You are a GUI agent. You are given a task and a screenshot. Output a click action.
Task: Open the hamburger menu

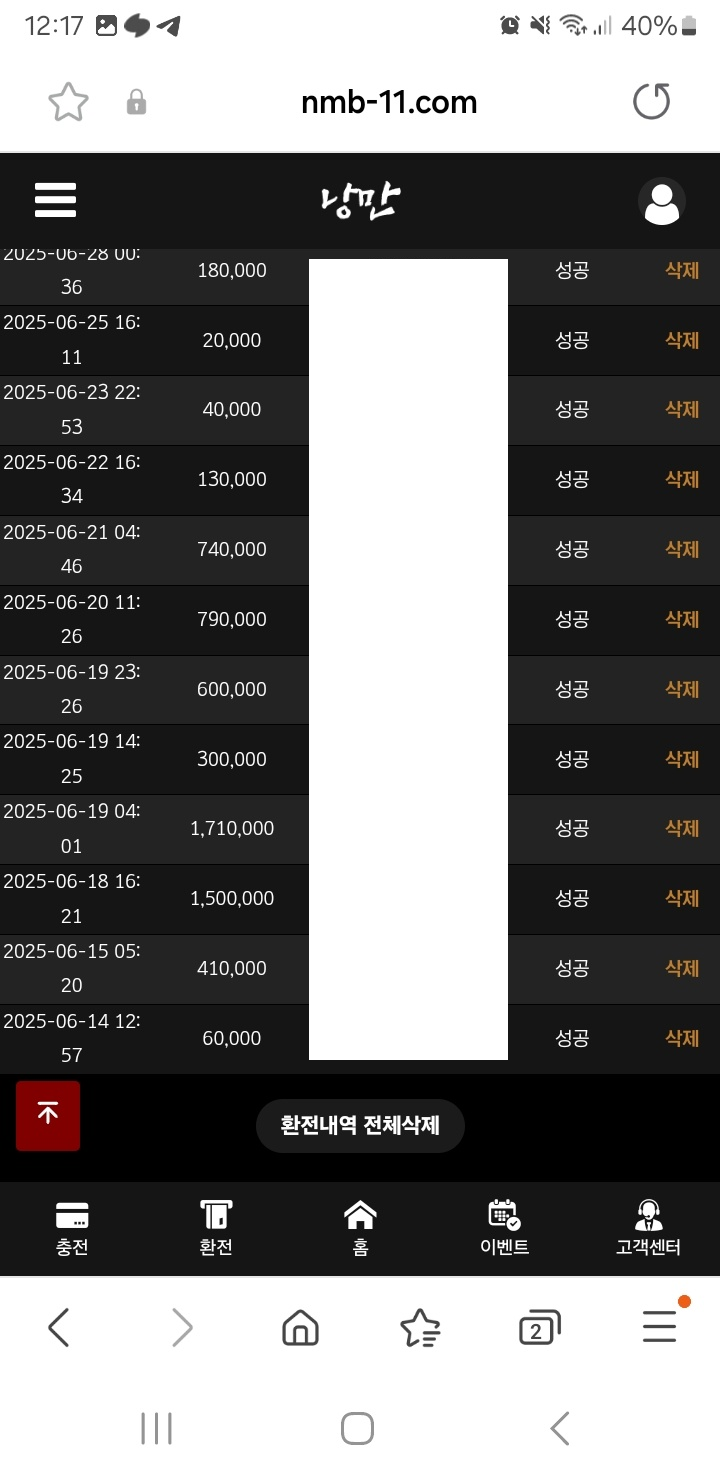coord(55,200)
